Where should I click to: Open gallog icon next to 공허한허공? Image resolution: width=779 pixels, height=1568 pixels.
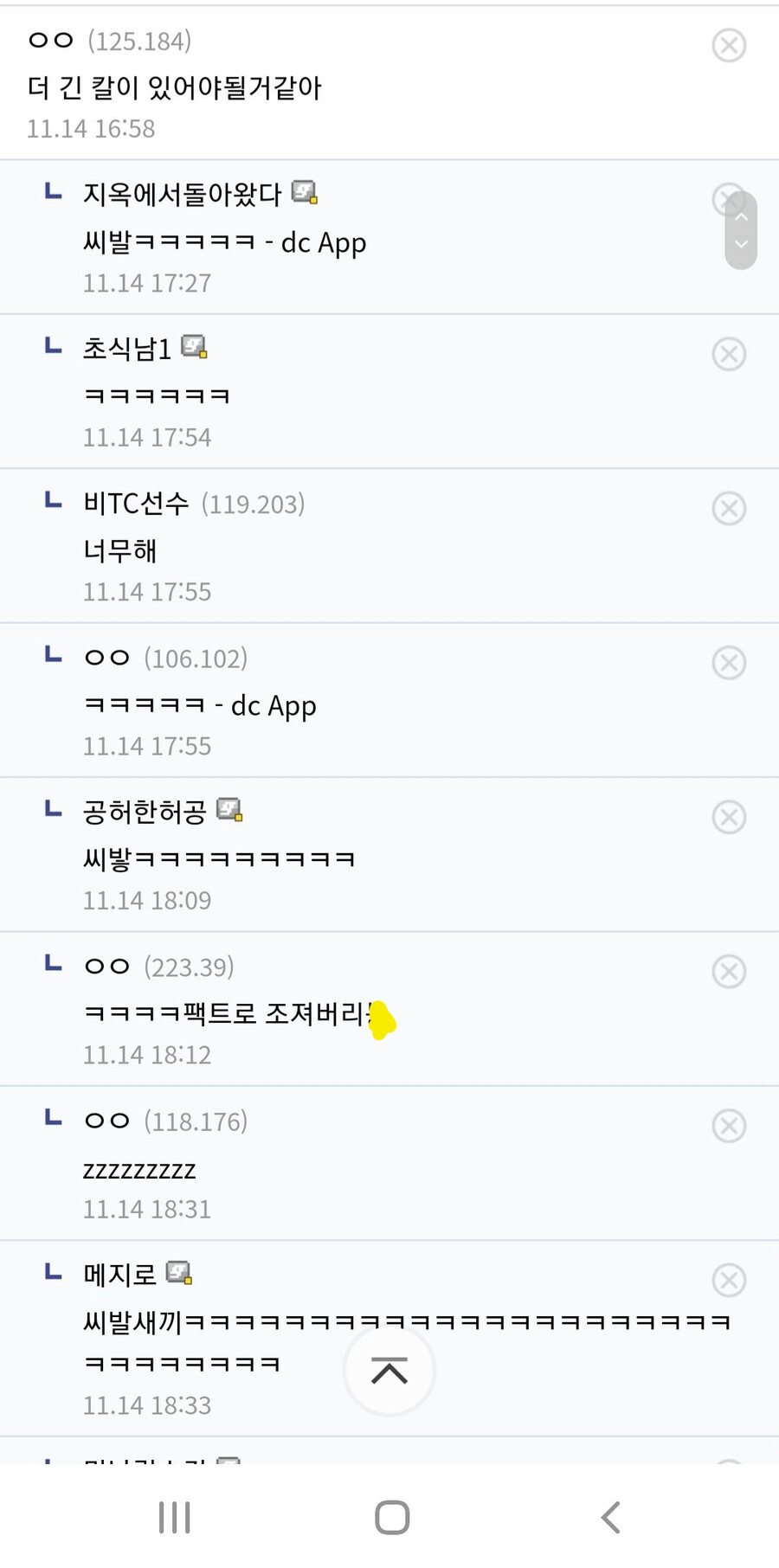pyautogui.click(x=229, y=810)
